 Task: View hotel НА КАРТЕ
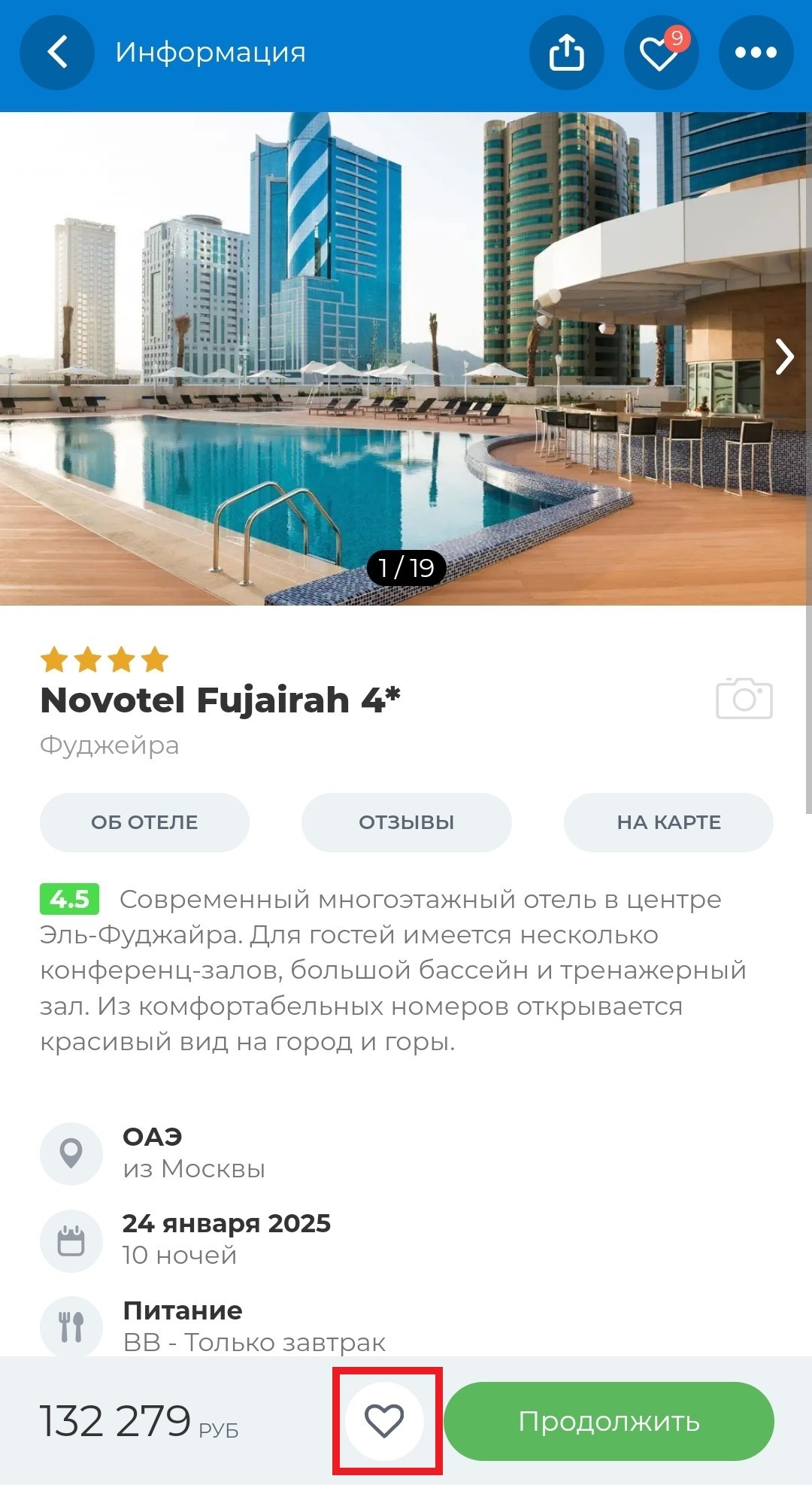(668, 822)
